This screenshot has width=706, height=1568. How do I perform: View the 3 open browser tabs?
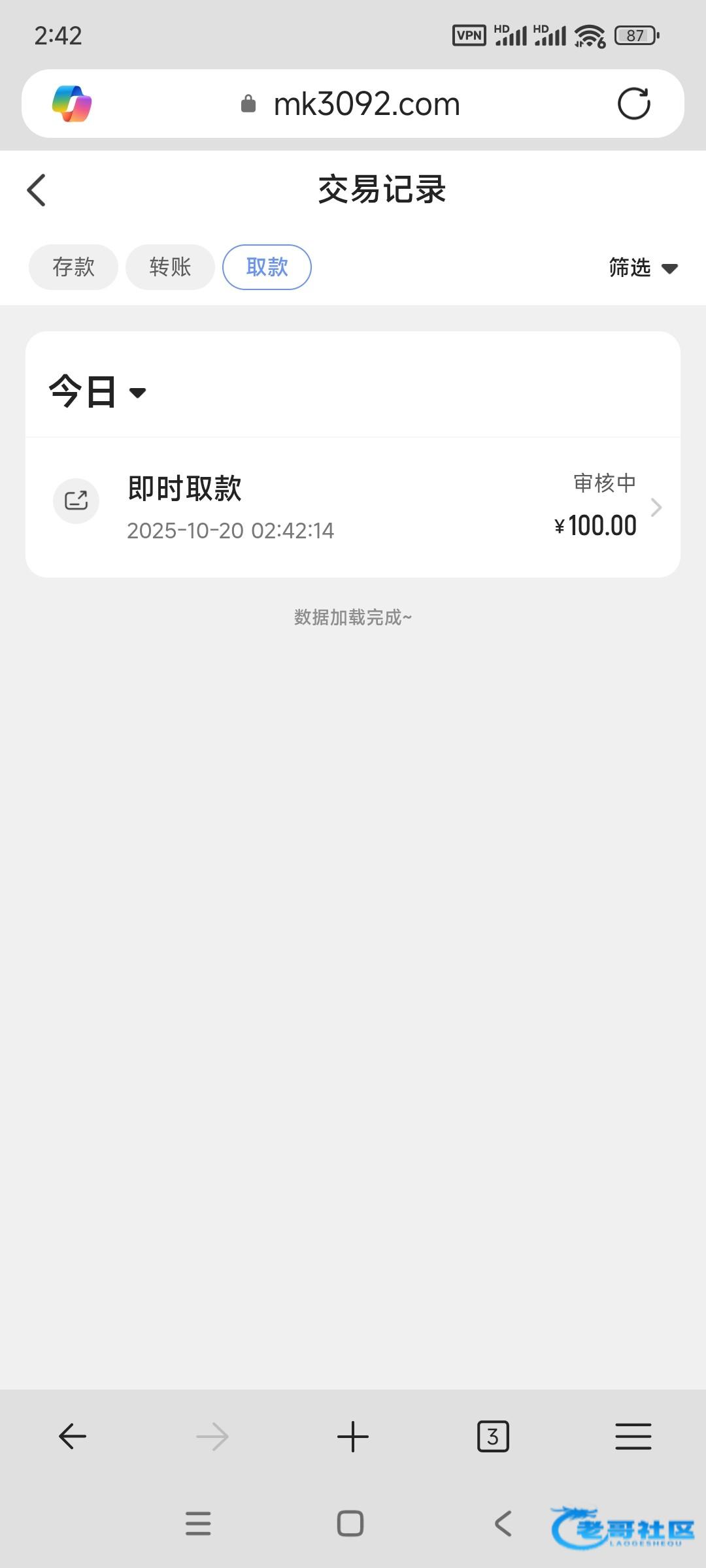(493, 1436)
